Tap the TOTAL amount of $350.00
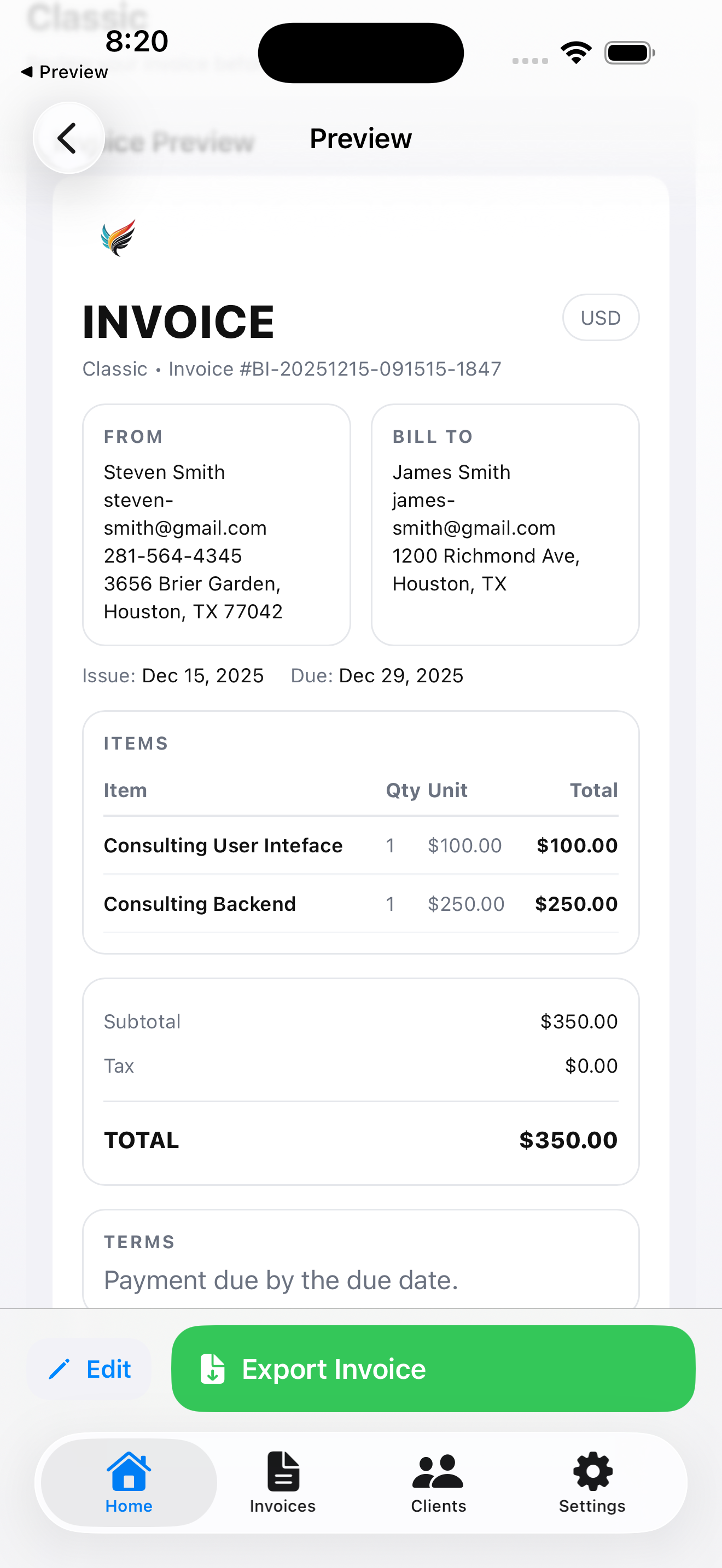 568,1139
